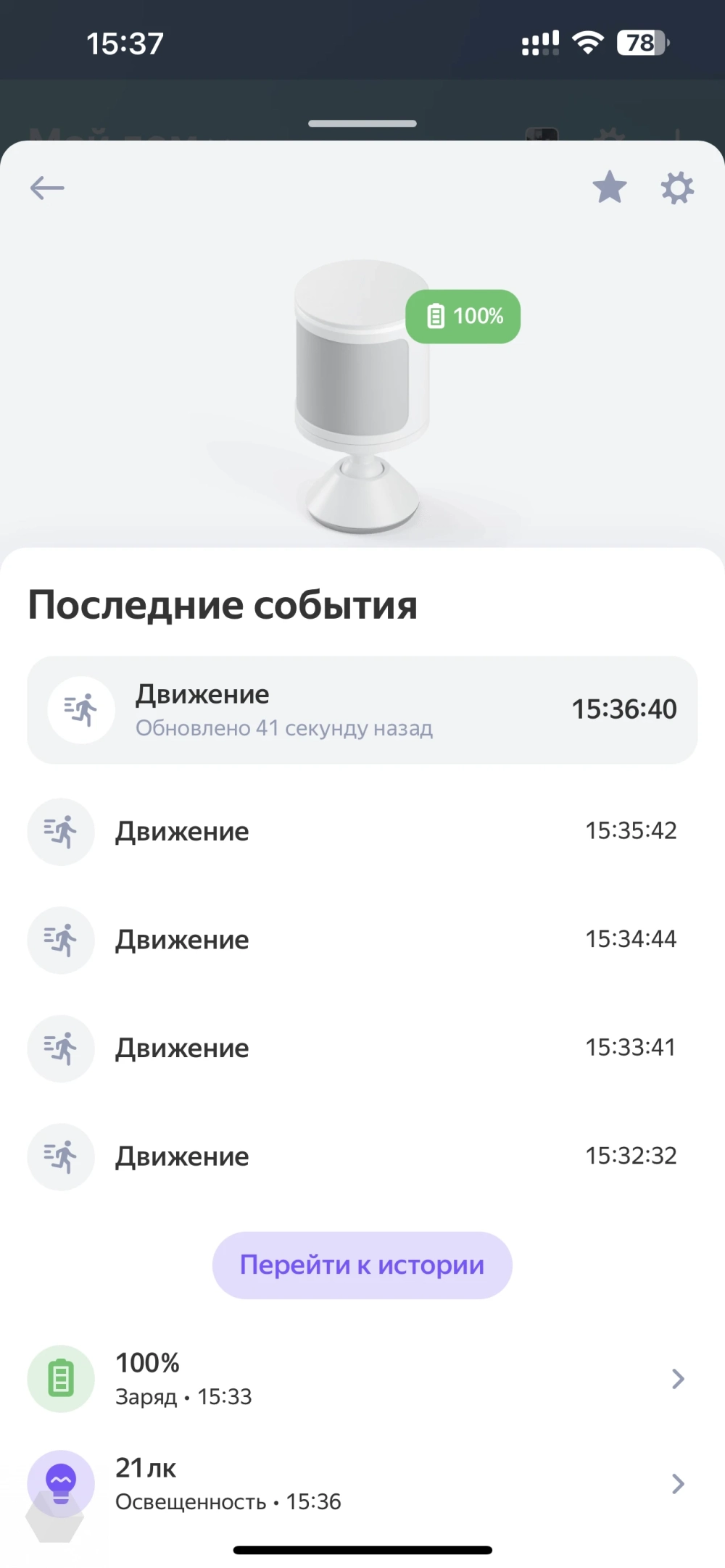Open the 100% Заряд battery details

pyautogui.click(x=361, y=1379)
